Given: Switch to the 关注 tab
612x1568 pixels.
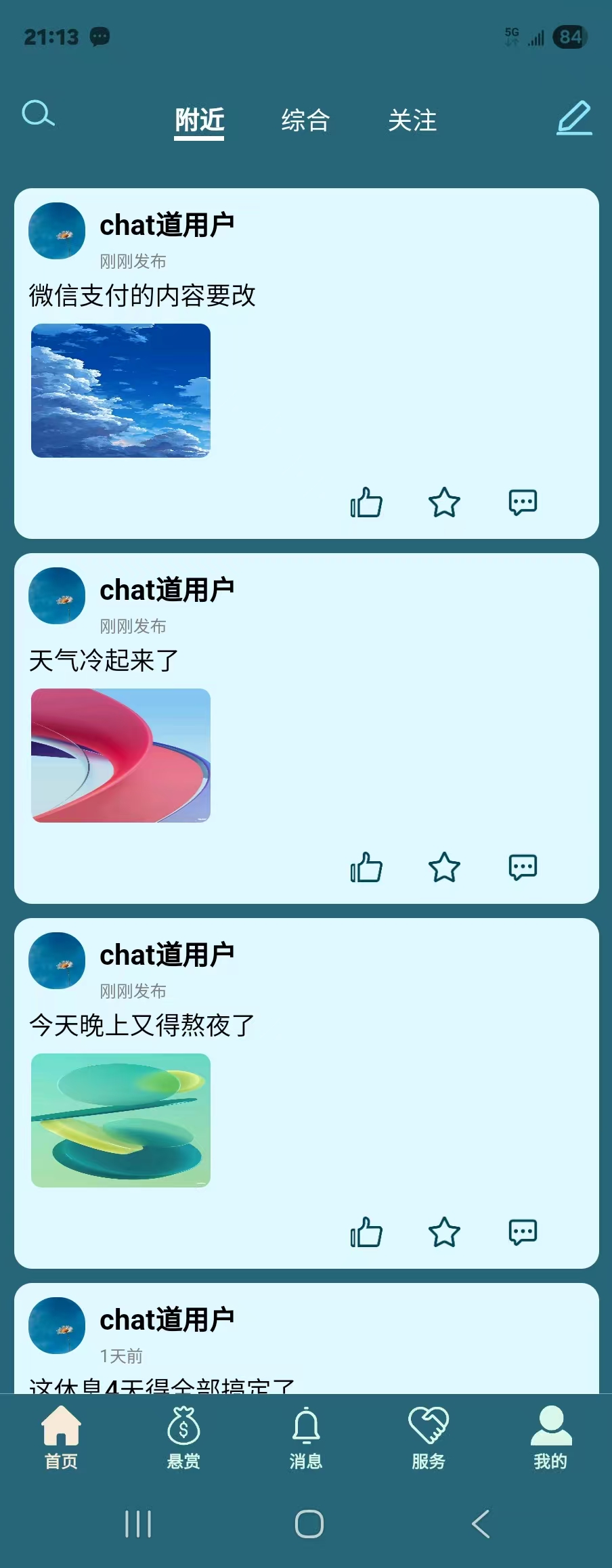Looking at the screenshot, I should (412, 121).
